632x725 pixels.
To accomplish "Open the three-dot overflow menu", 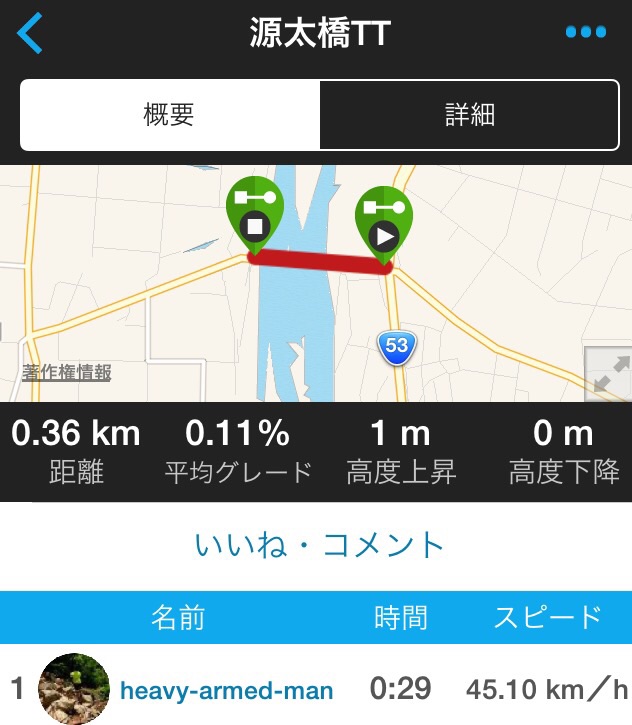I will (x=585, y=33).
